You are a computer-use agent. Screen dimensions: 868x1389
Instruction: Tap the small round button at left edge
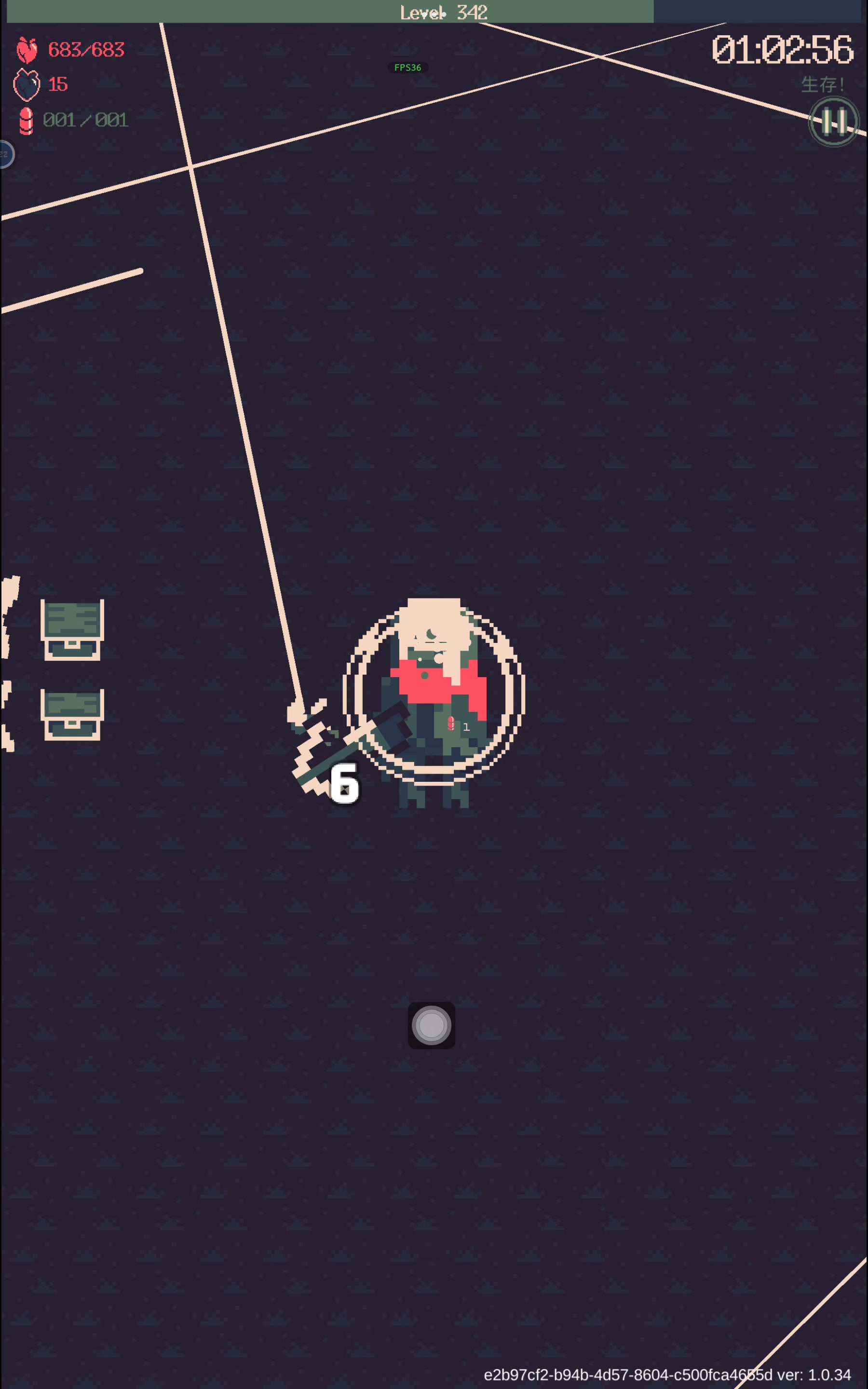[6, 154]
